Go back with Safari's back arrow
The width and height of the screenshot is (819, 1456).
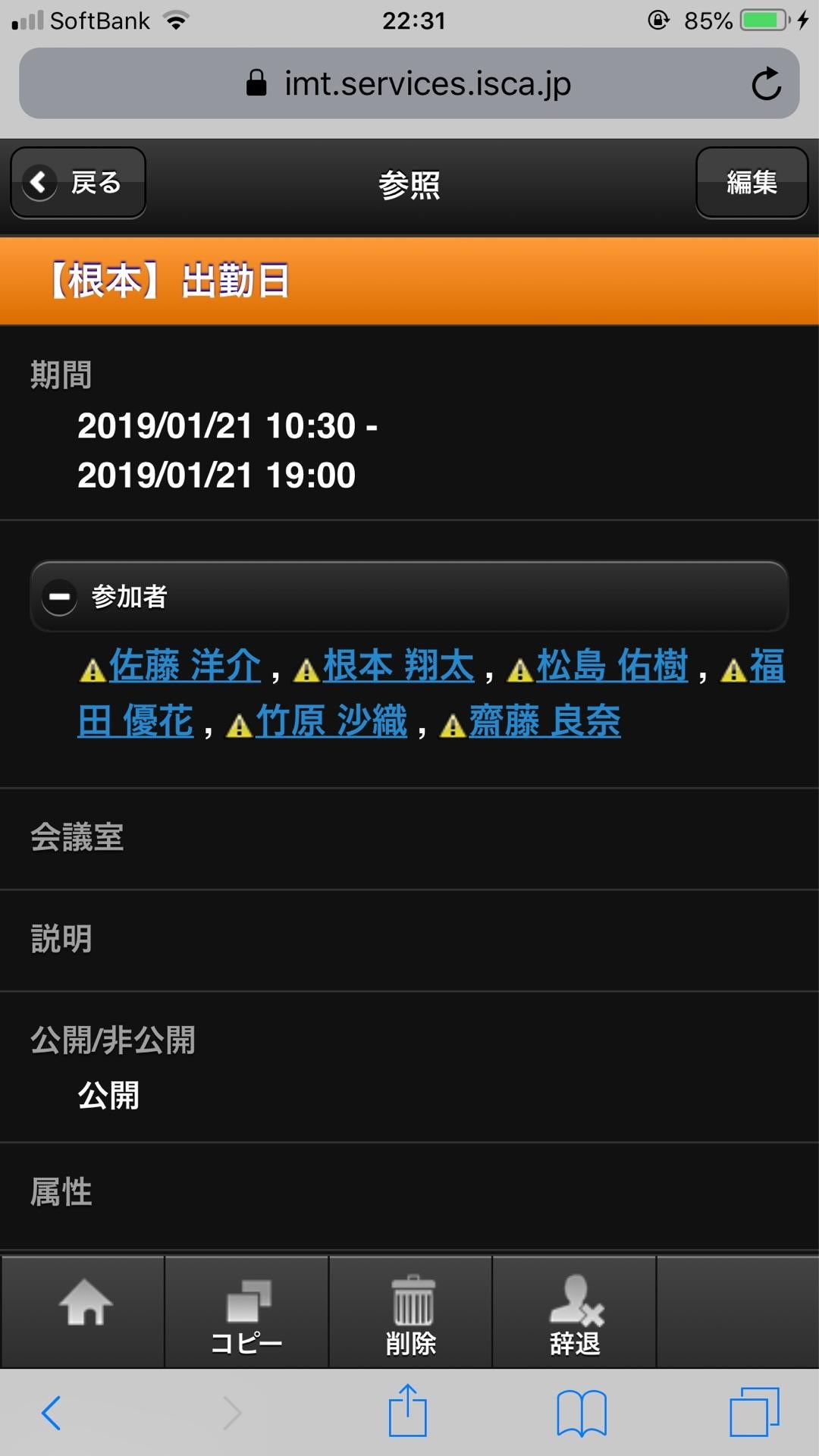52,1413
